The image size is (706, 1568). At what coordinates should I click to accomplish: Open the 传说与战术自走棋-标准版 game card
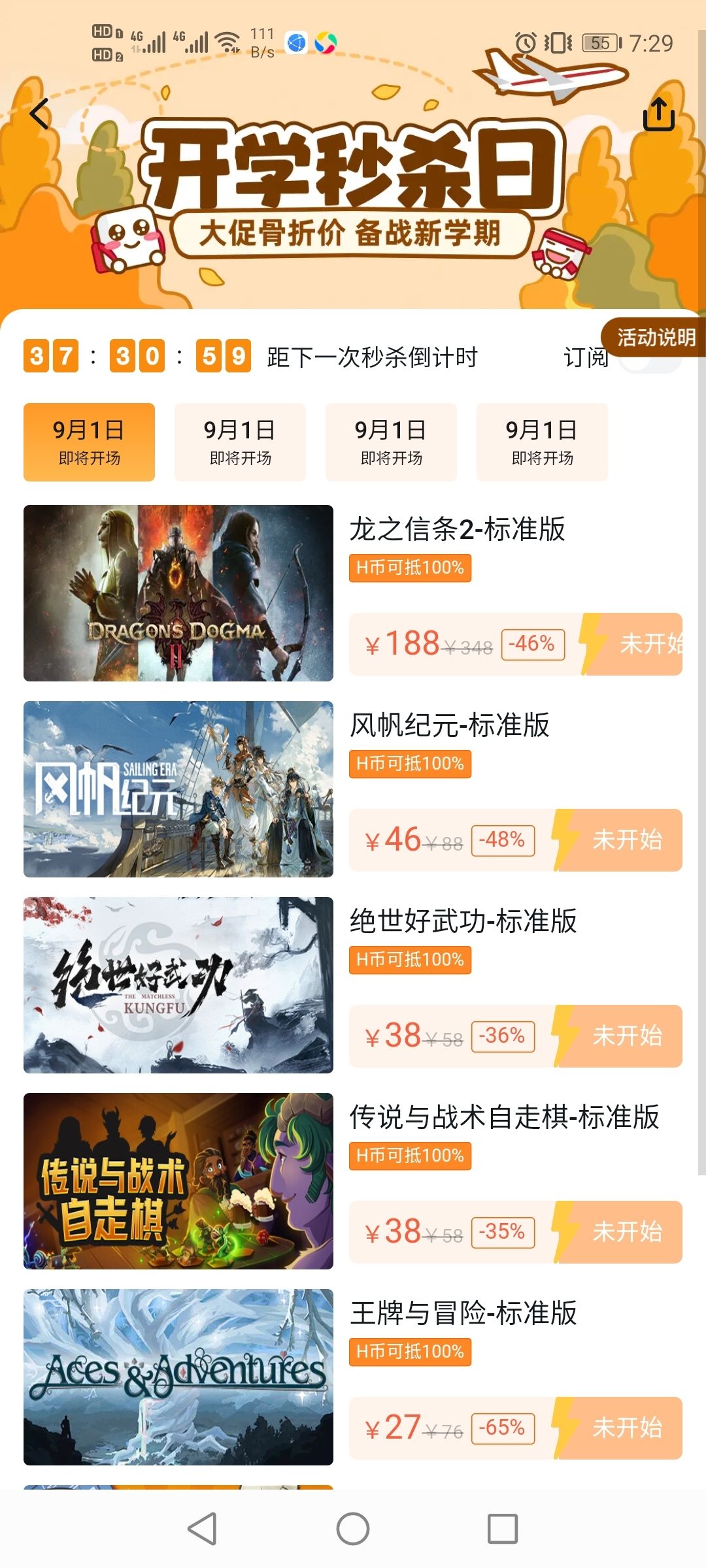coord(178,1181)
